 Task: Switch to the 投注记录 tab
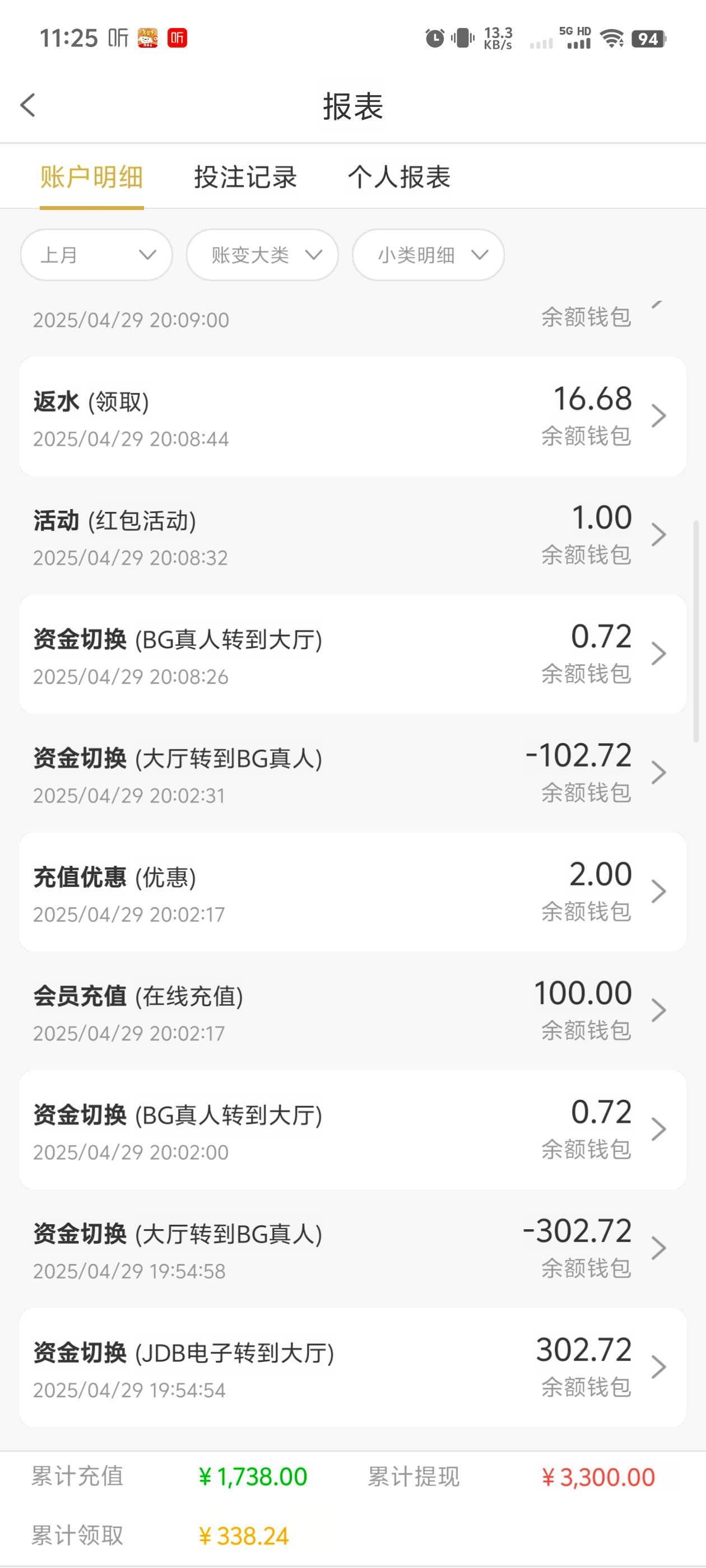point(245,177)
